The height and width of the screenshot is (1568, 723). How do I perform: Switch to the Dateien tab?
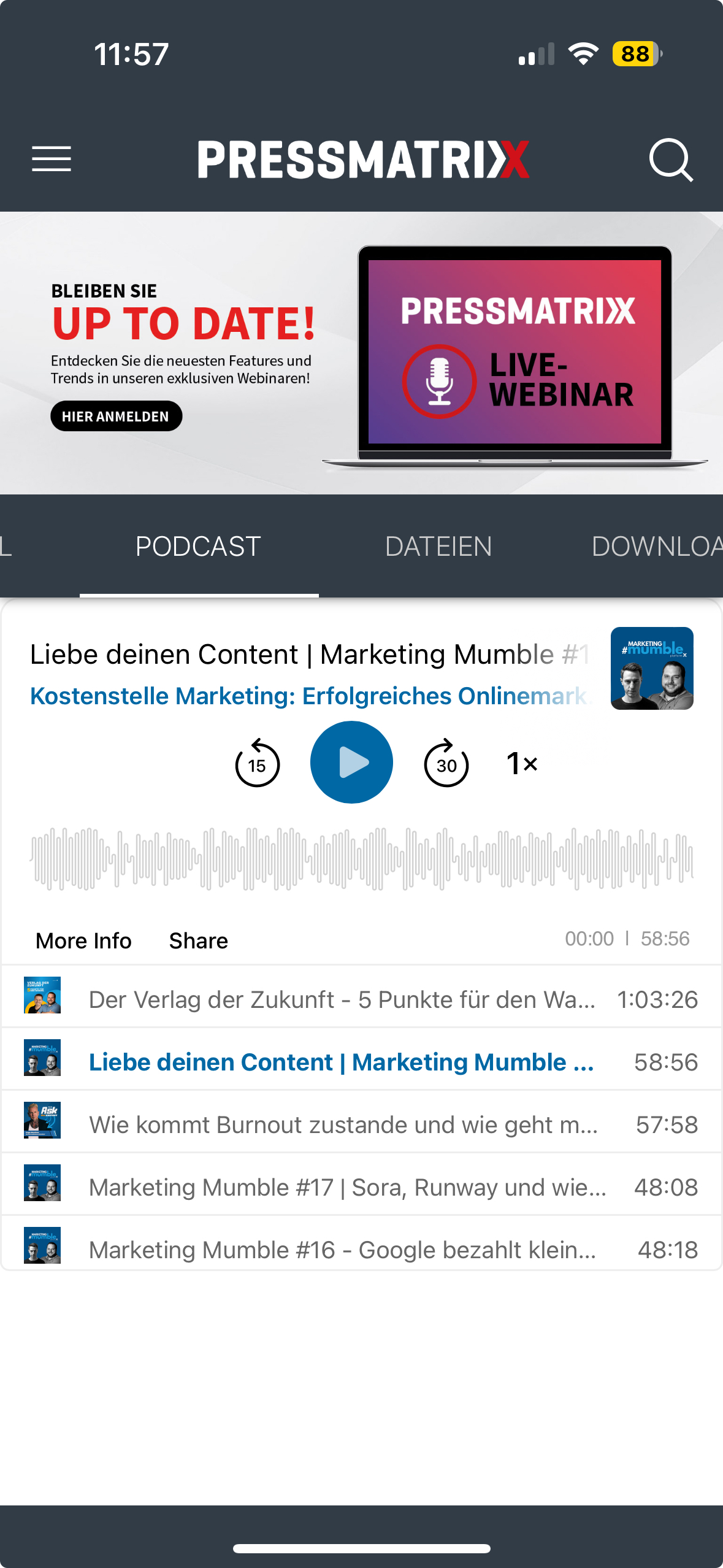[438, 547]
